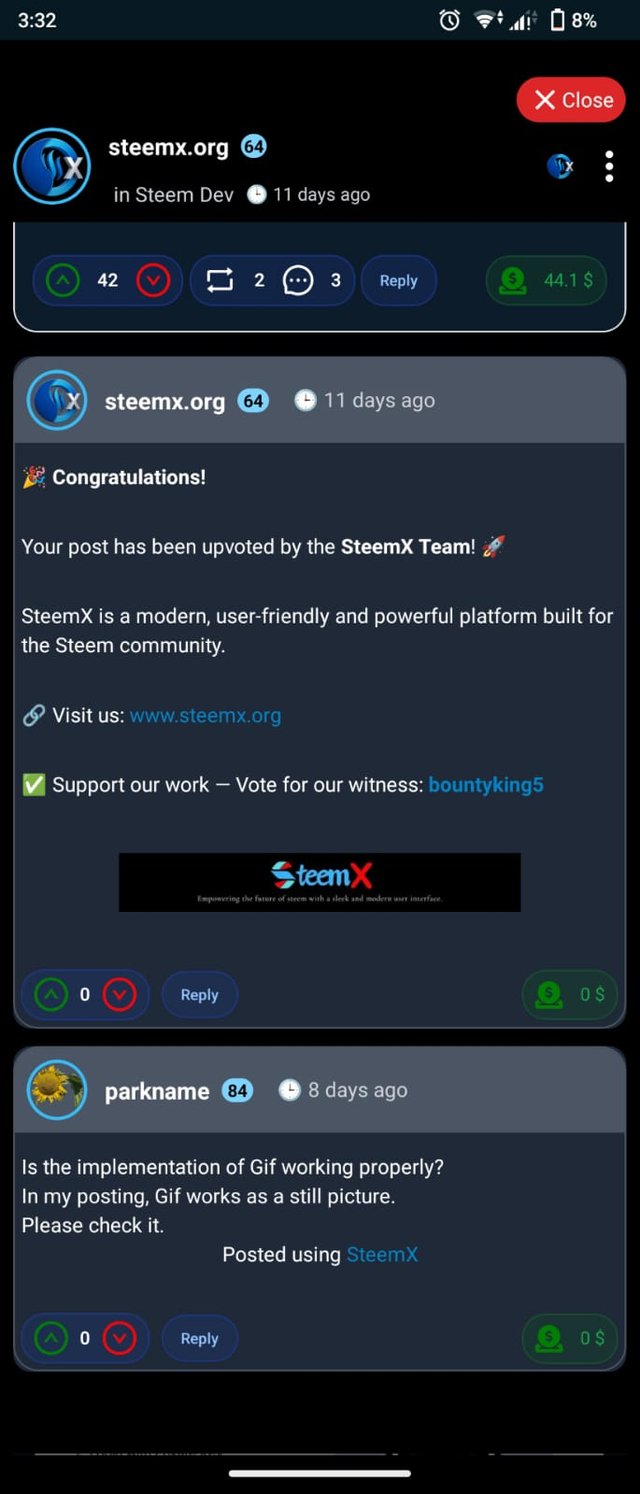The image size is (640, 1494).
Task: Close the post view
Action: coord(571,100)
